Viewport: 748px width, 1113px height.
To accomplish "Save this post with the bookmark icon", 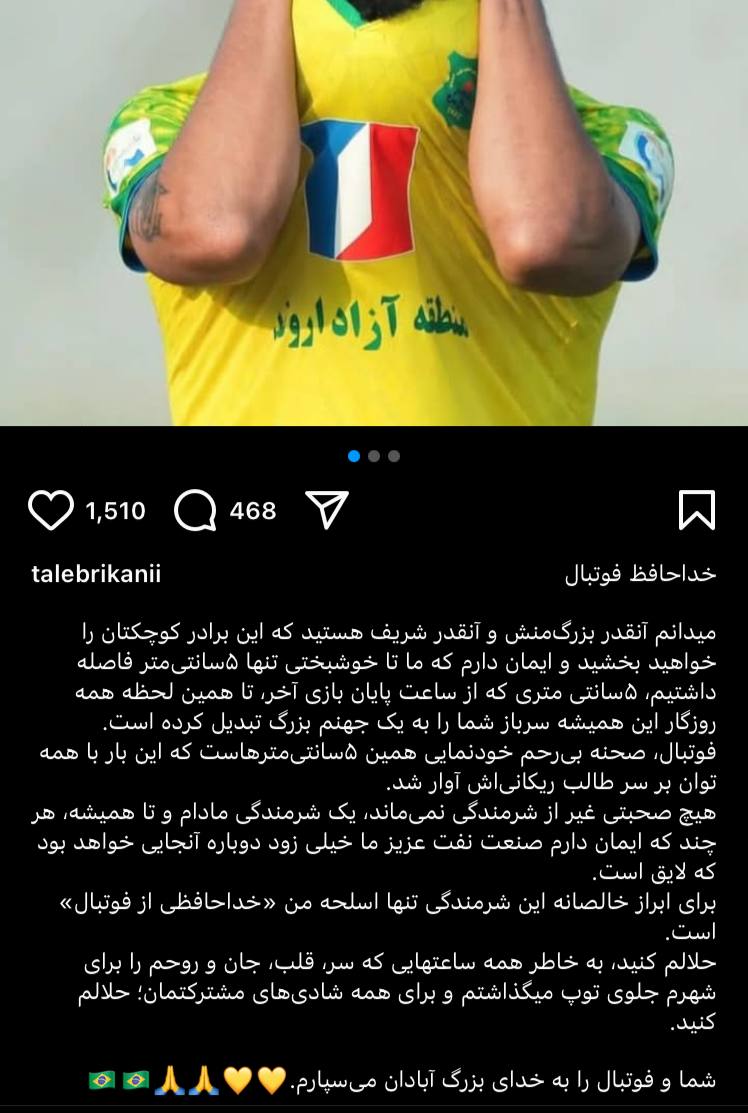I will (697, 510).
